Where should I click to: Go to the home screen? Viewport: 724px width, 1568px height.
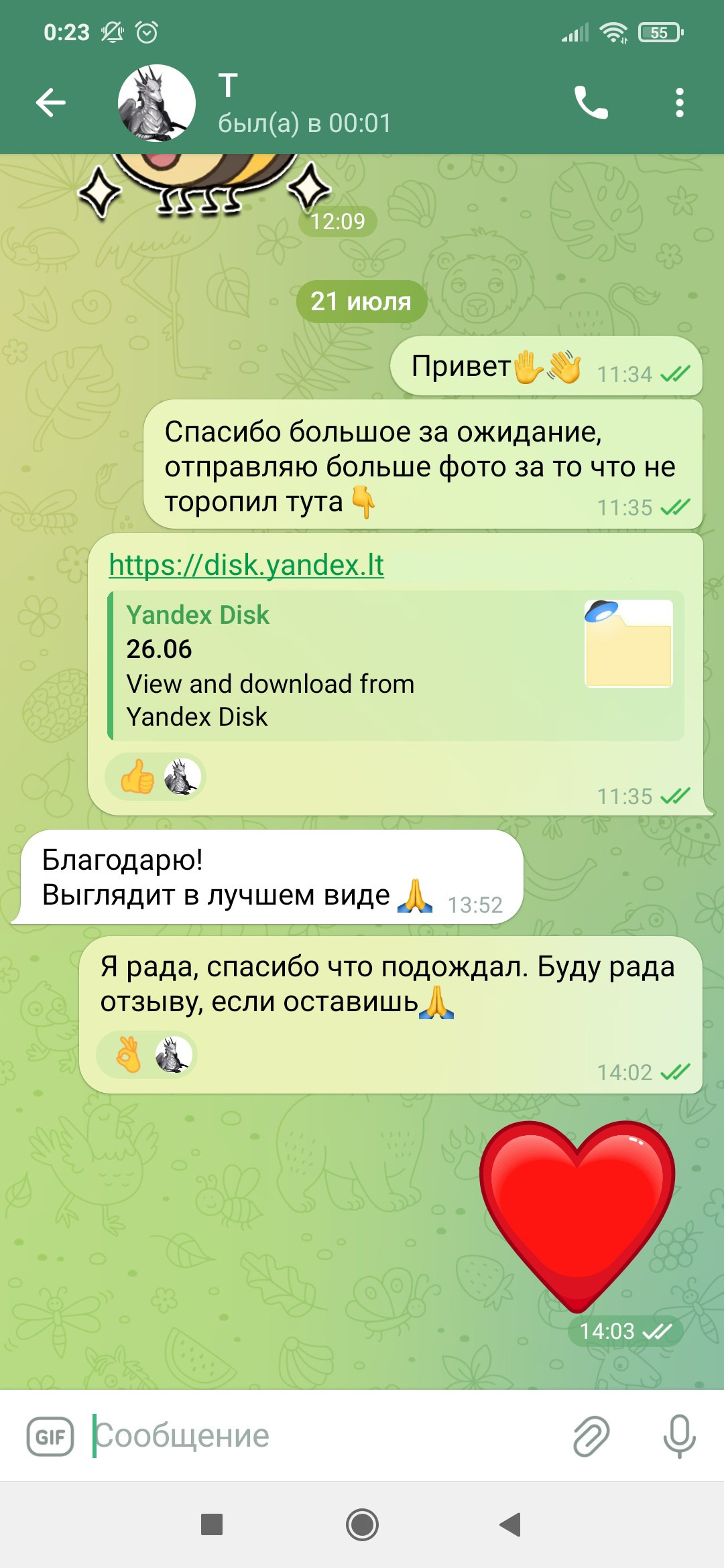(362, 1524)
